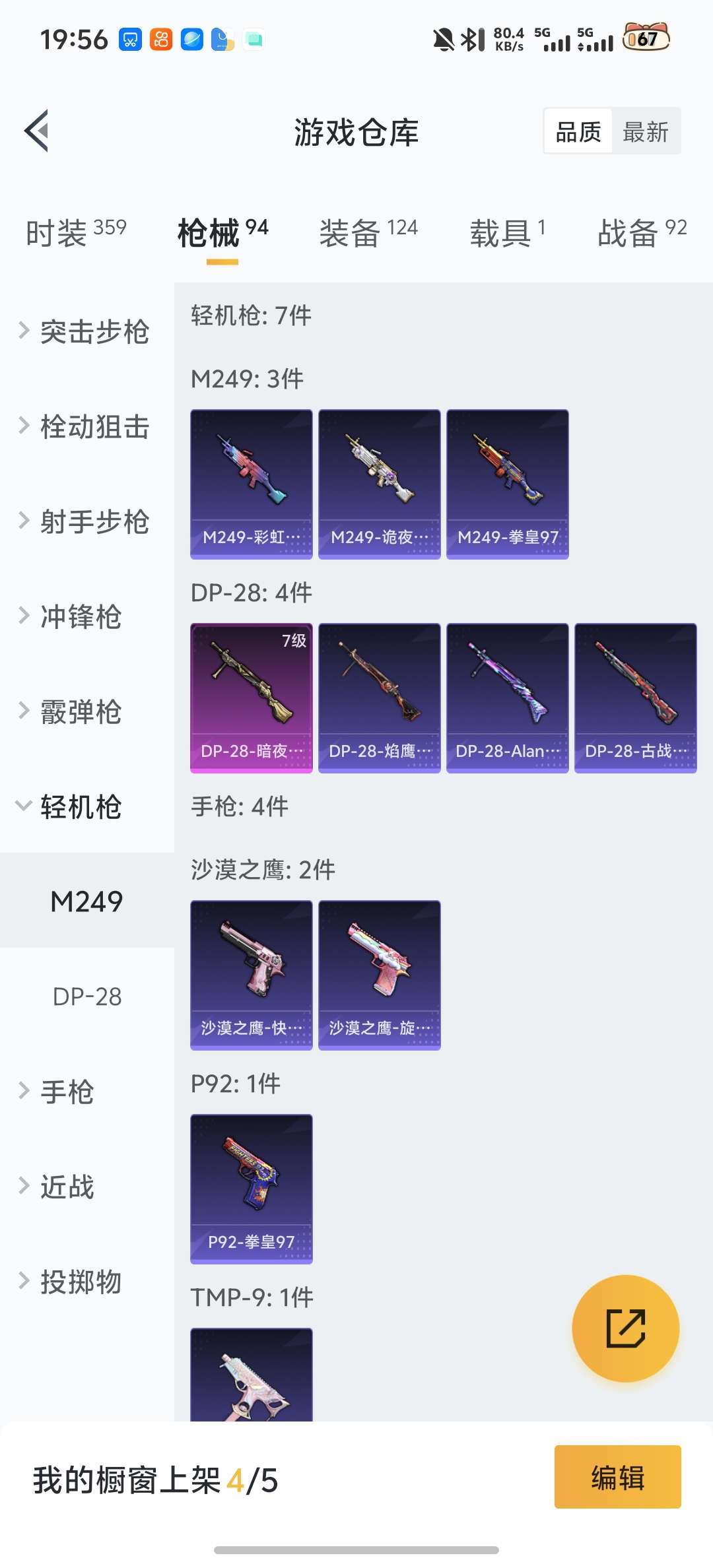This screenshot has height=1568, width=713.
Task: Tap the M249-拳皇97 weapon thumbnail
Action: pos(506,484)
